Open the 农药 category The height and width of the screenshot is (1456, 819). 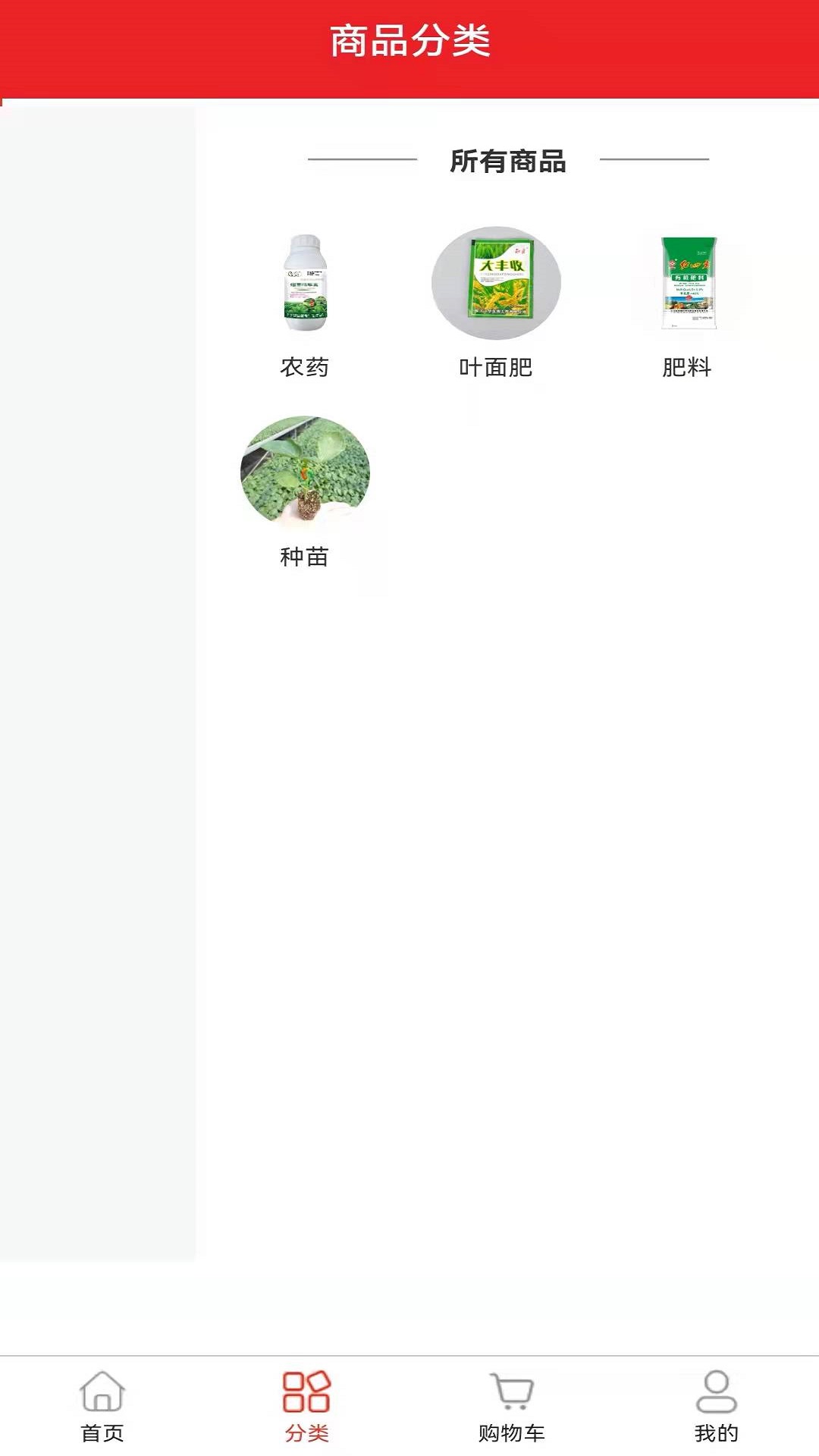[x=305, y=303]
